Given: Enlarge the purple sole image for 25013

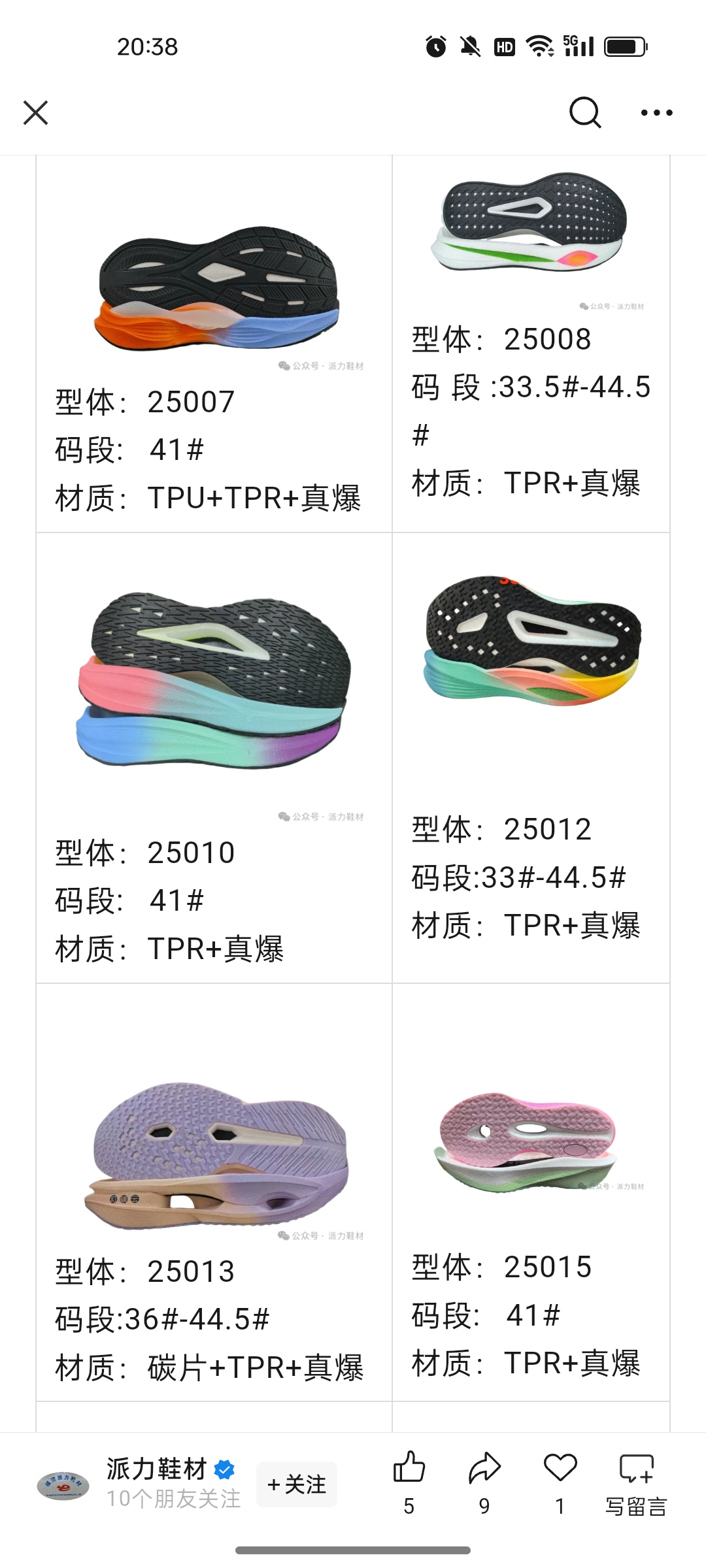Looking at the screenshot, I should 216,1156.
